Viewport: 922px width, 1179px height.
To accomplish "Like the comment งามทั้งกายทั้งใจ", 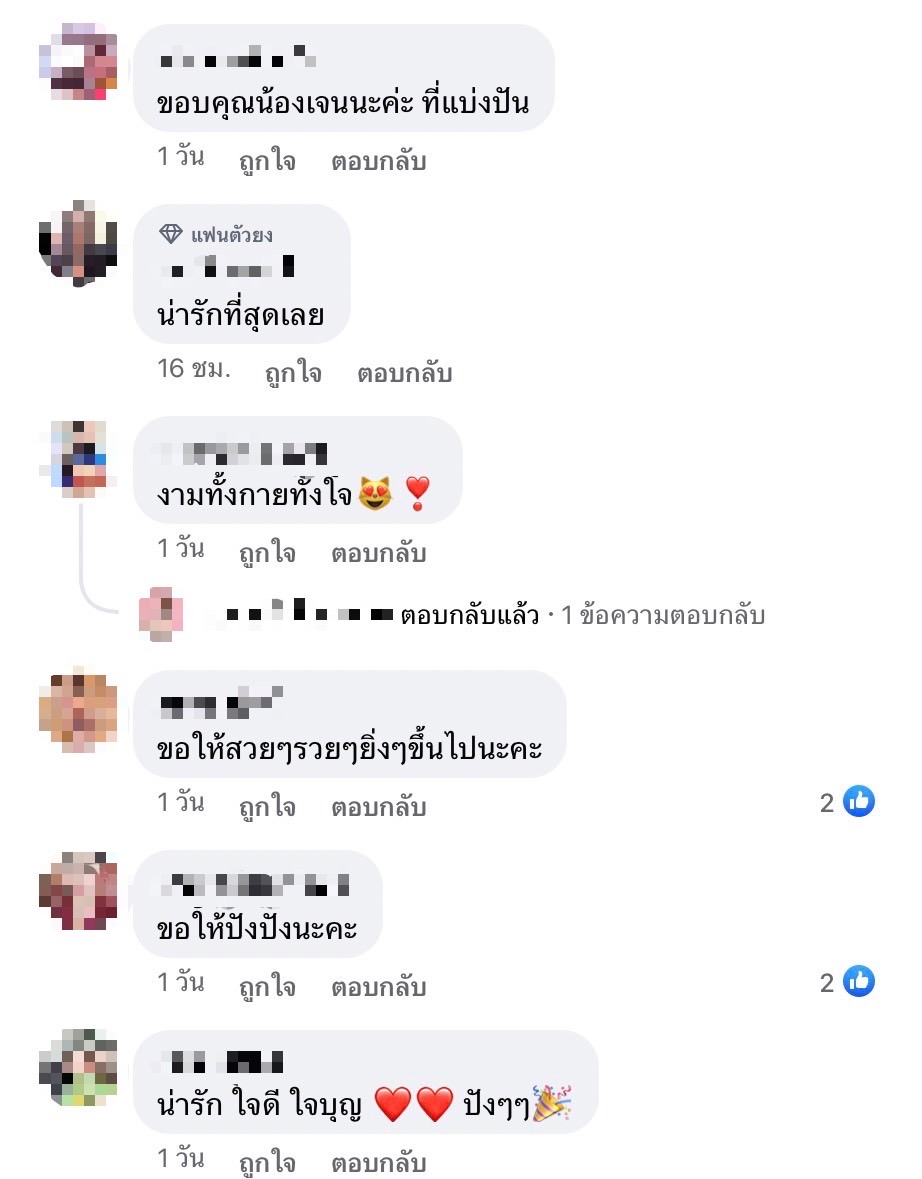I will (x=267, y=553).
